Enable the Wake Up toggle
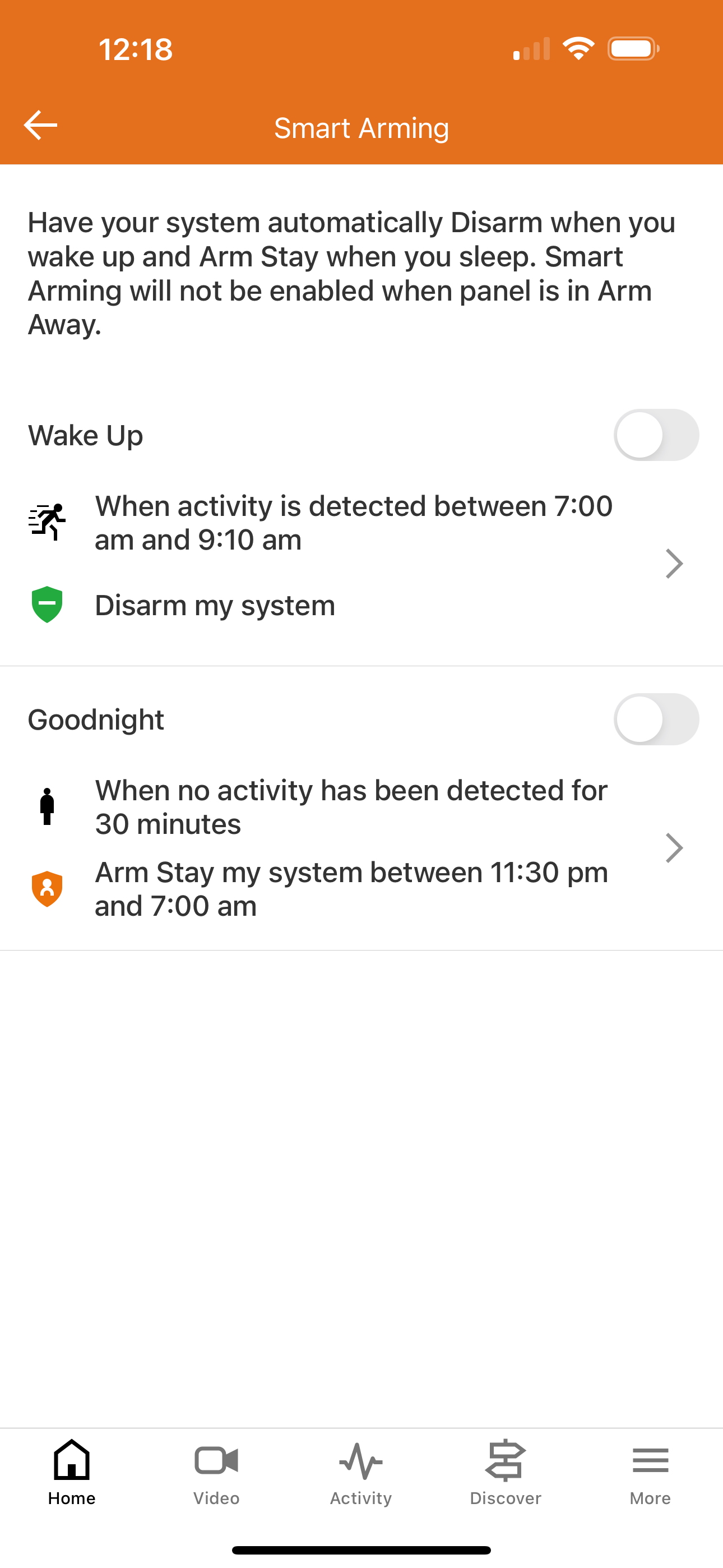Viewport: 723px width, 1568px height. (655, 435)
